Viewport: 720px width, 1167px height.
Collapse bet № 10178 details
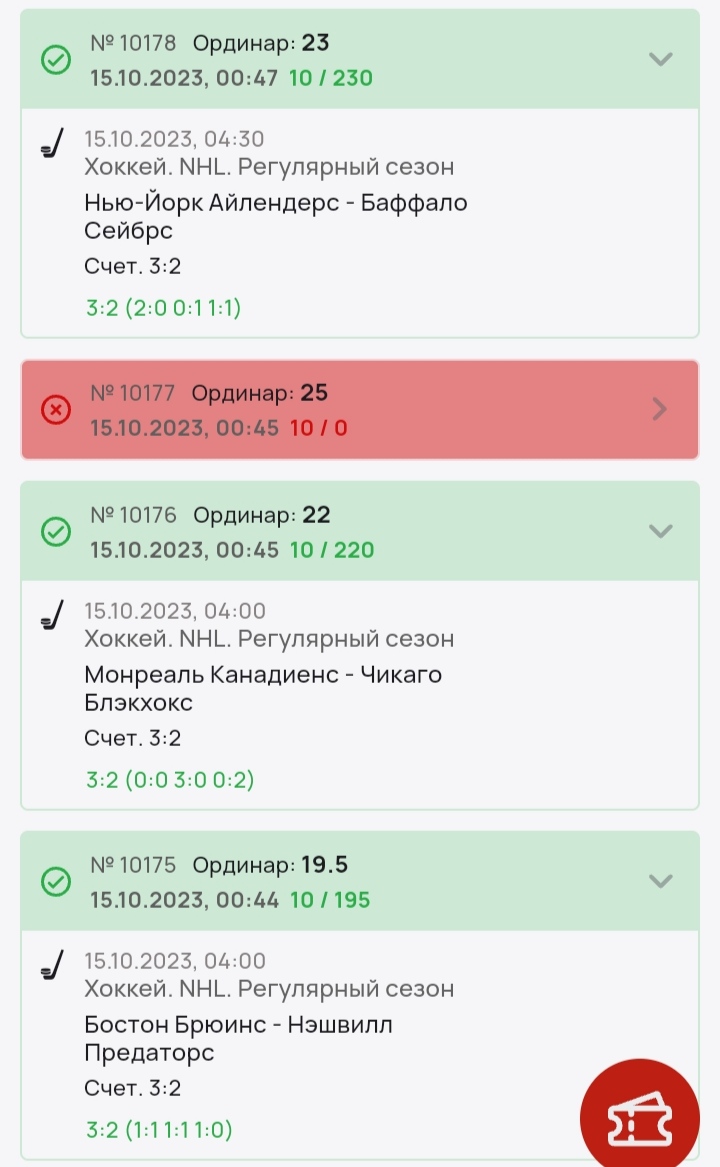pyautogui.click(x=660, y=59)
